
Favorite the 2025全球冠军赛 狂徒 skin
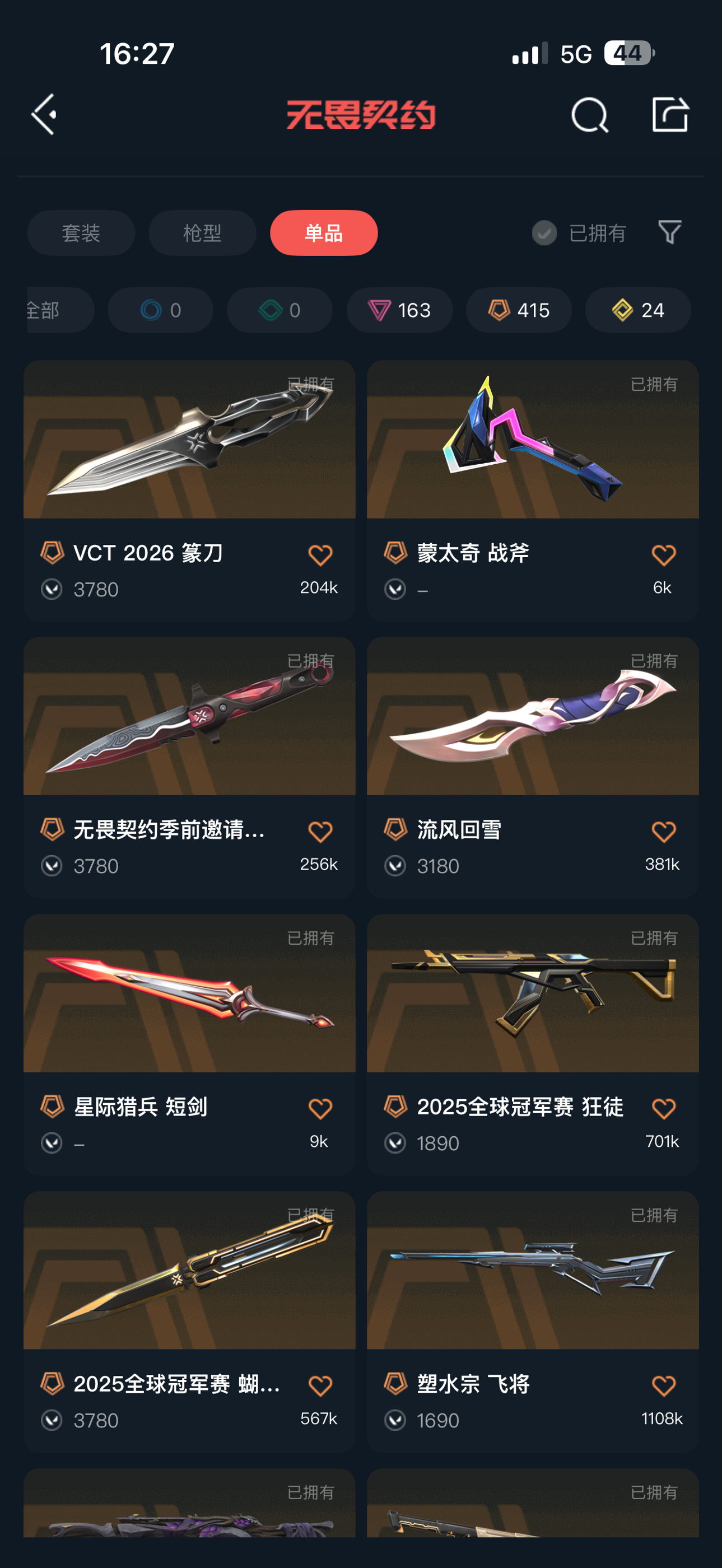(663, 1109)
